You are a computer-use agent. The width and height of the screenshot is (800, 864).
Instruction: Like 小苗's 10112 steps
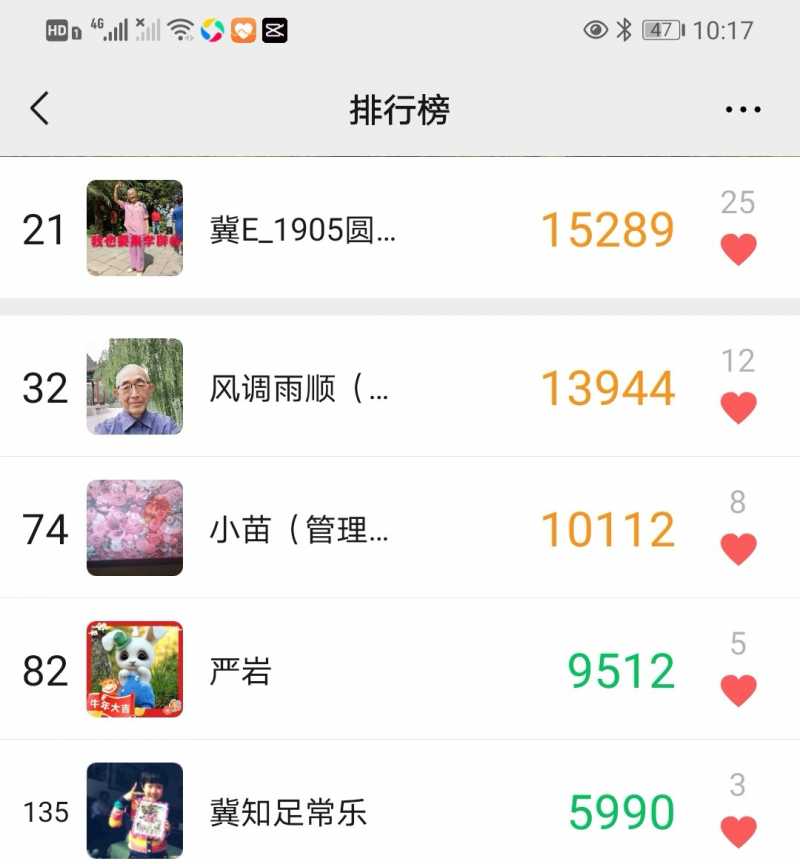pos(738,549)
